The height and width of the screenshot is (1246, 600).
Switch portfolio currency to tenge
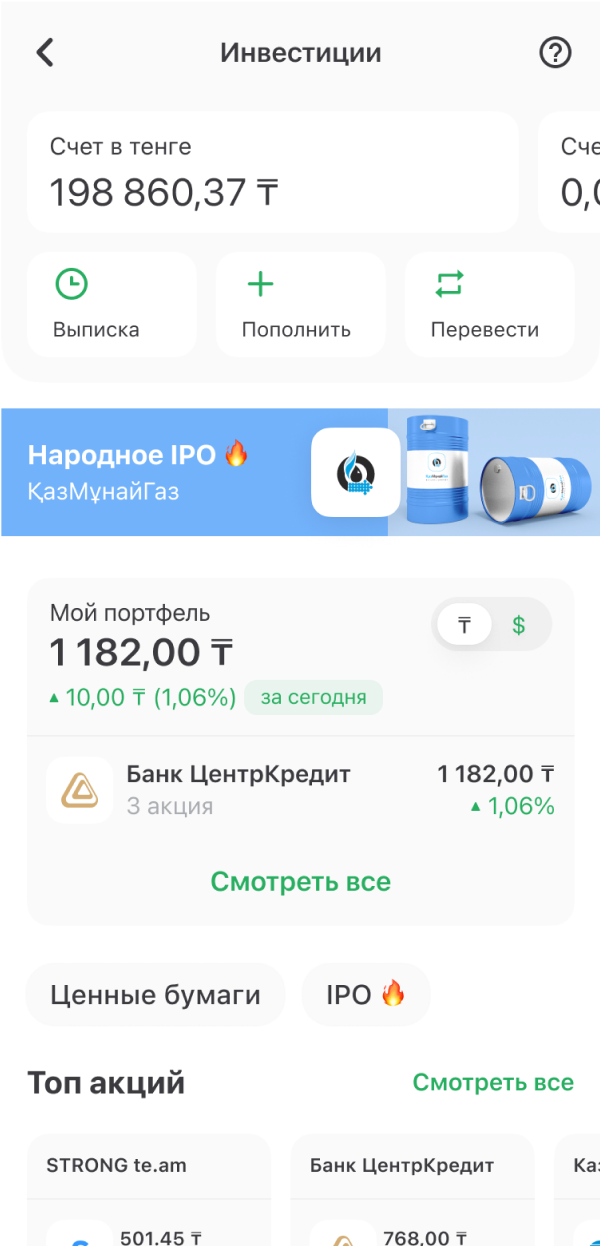tap(465, 625)
